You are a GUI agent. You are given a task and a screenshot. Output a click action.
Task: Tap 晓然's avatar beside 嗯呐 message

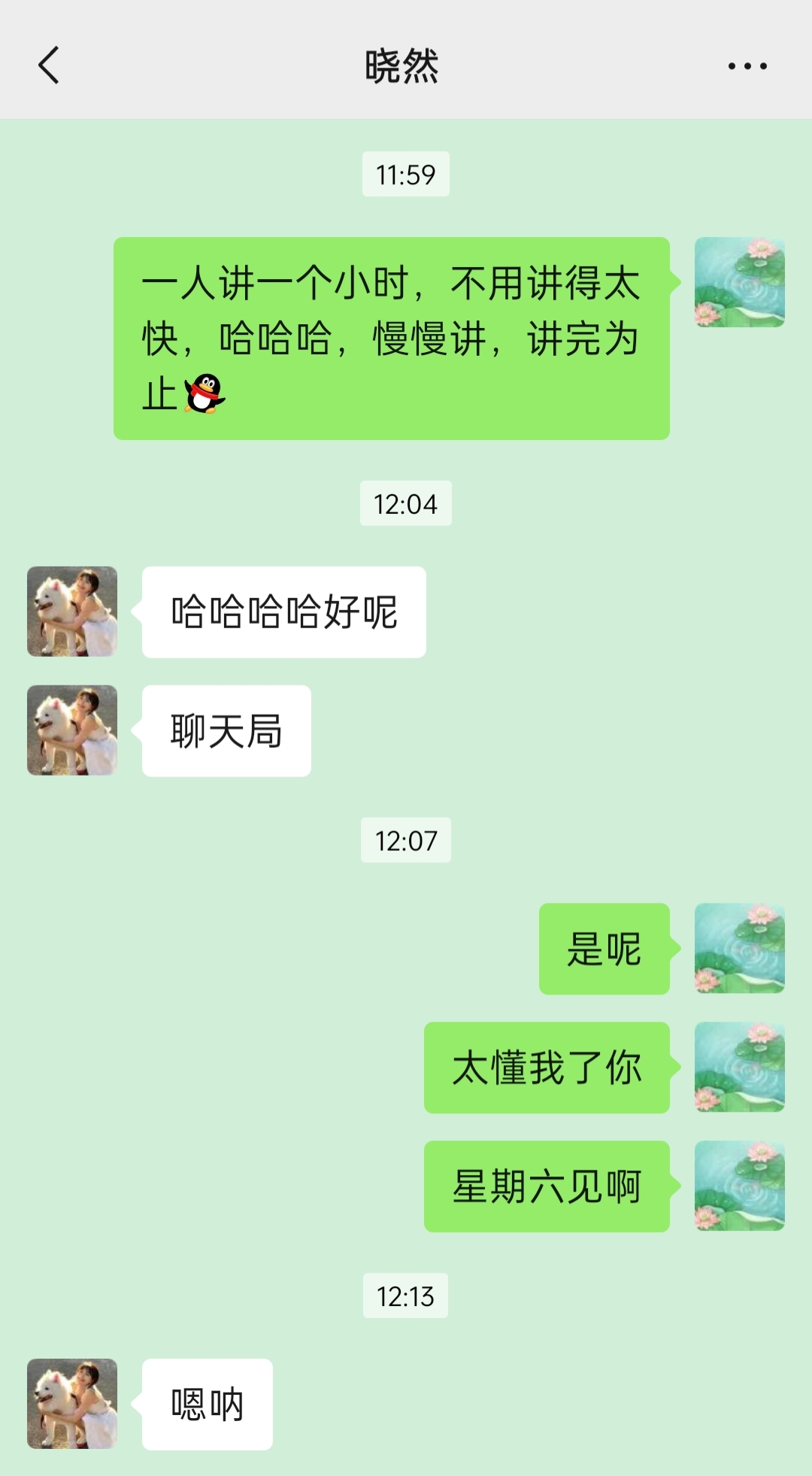point(72,1404)
